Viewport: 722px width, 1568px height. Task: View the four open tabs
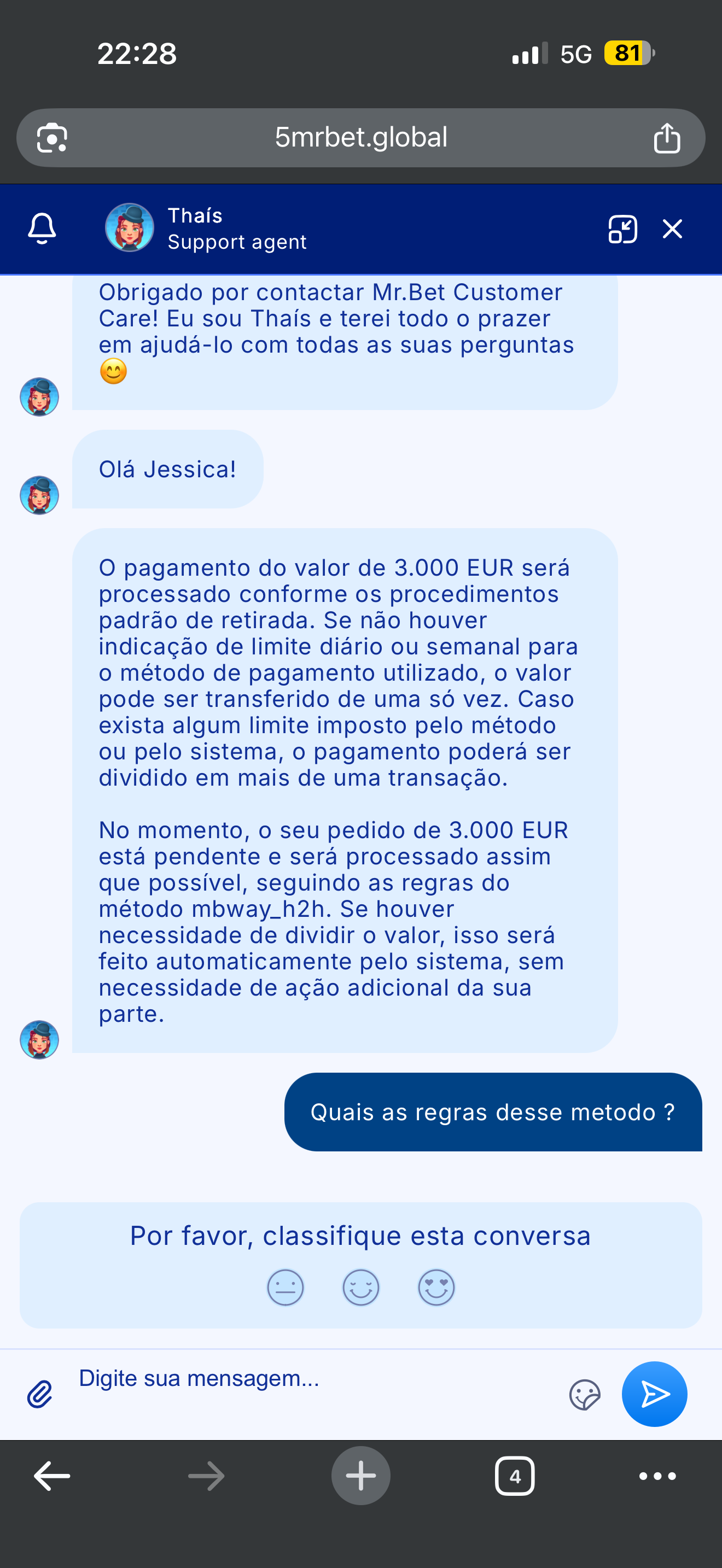pos(515,1476)
